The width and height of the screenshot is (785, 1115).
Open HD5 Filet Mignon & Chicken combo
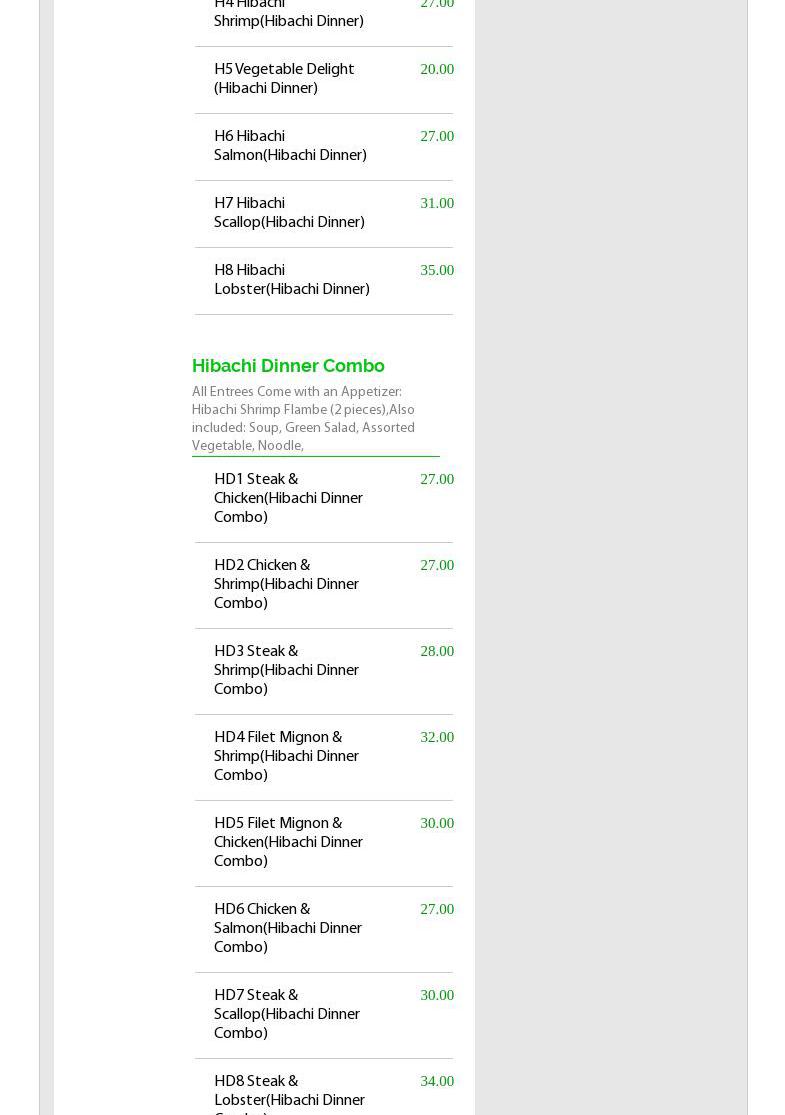(288, 842)
